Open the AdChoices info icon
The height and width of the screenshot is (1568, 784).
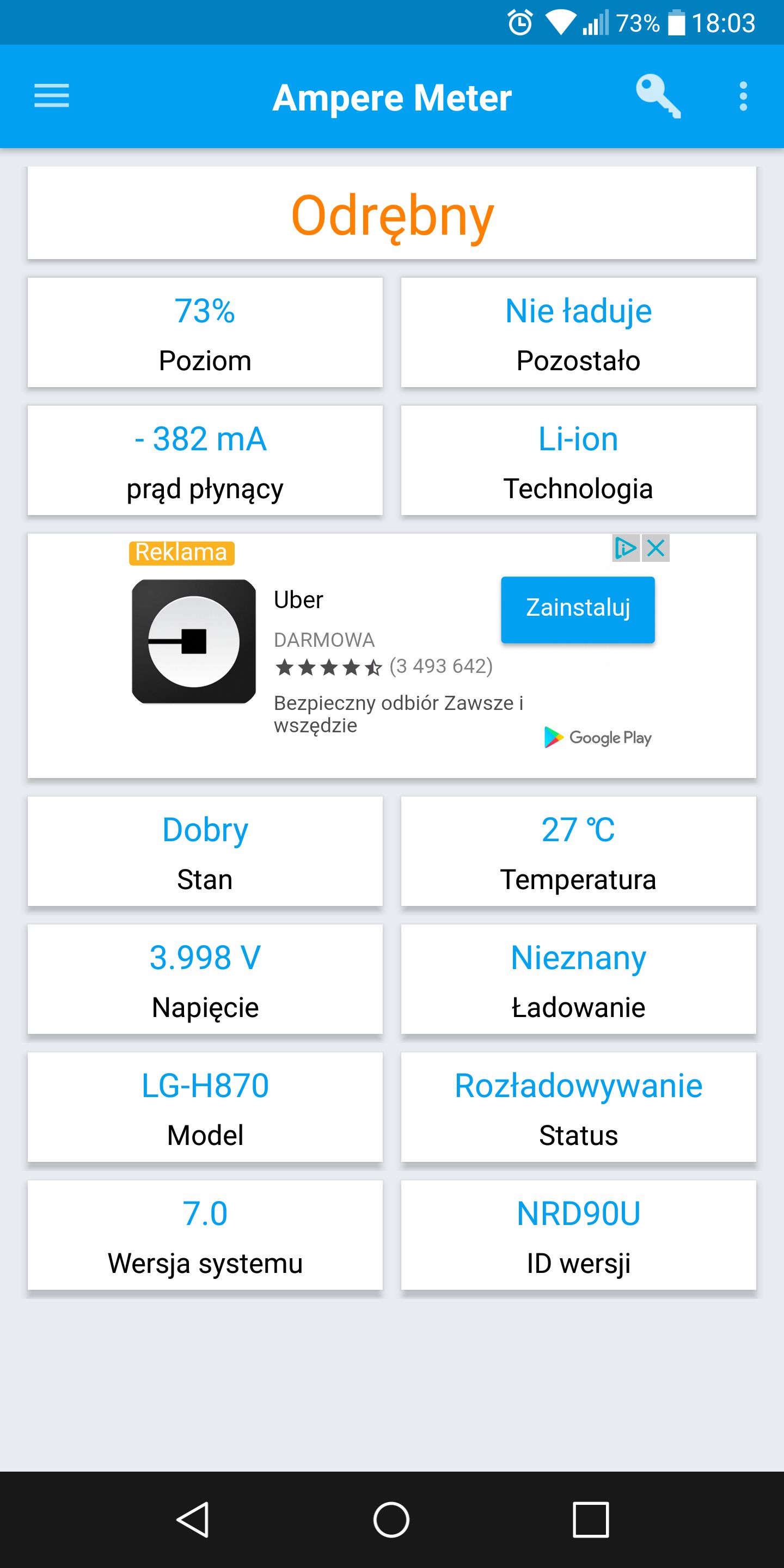pos(626,548)
